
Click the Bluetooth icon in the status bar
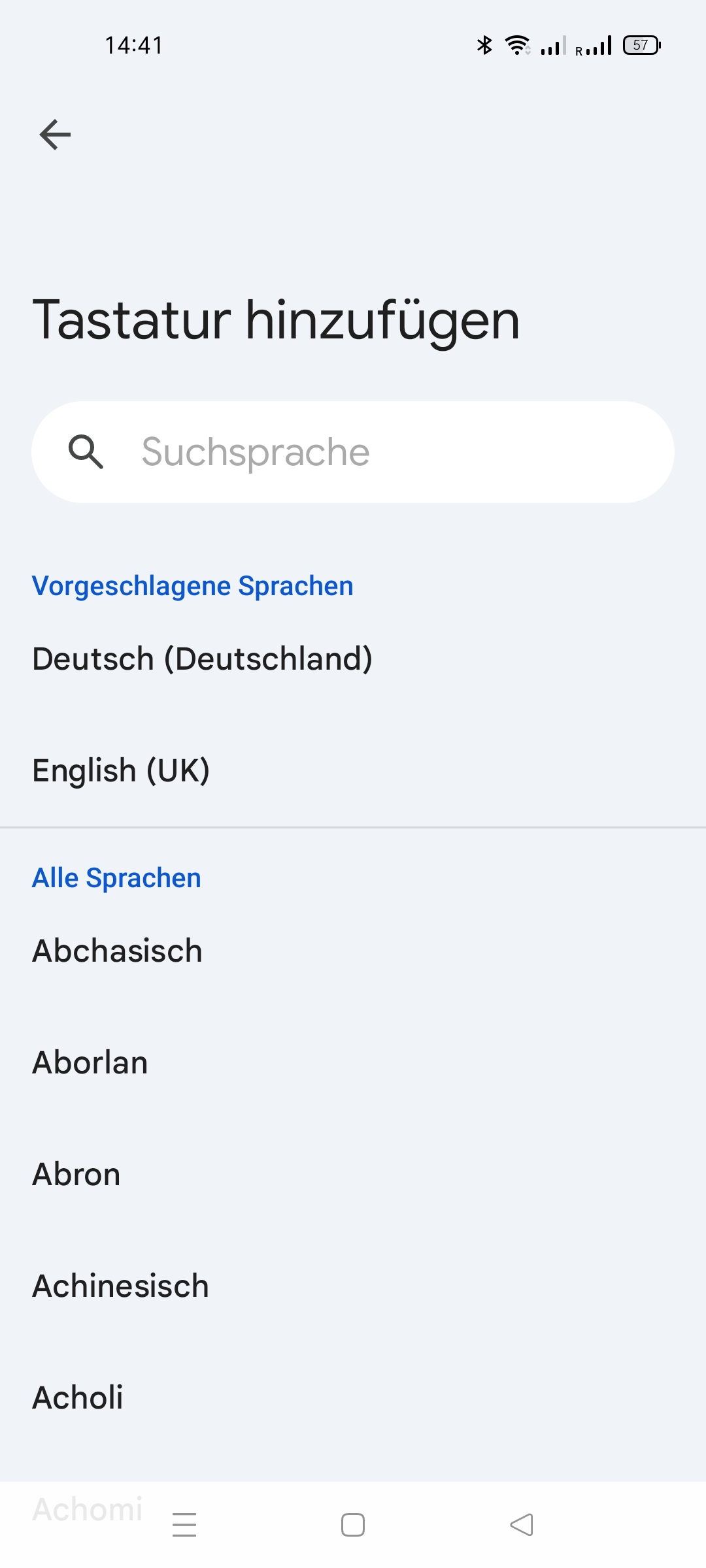(x=484, y=44)
